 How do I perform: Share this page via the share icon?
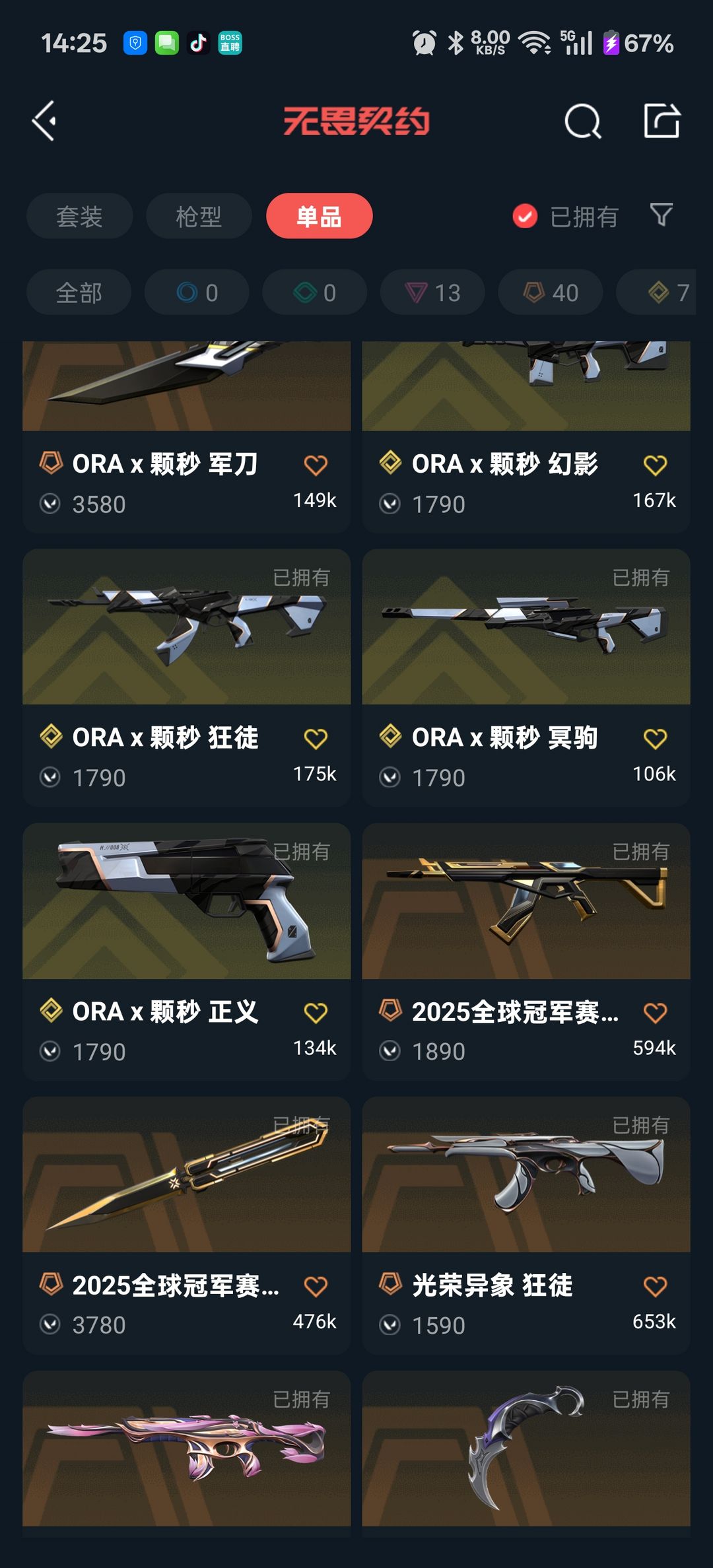[x=662, y=121]
